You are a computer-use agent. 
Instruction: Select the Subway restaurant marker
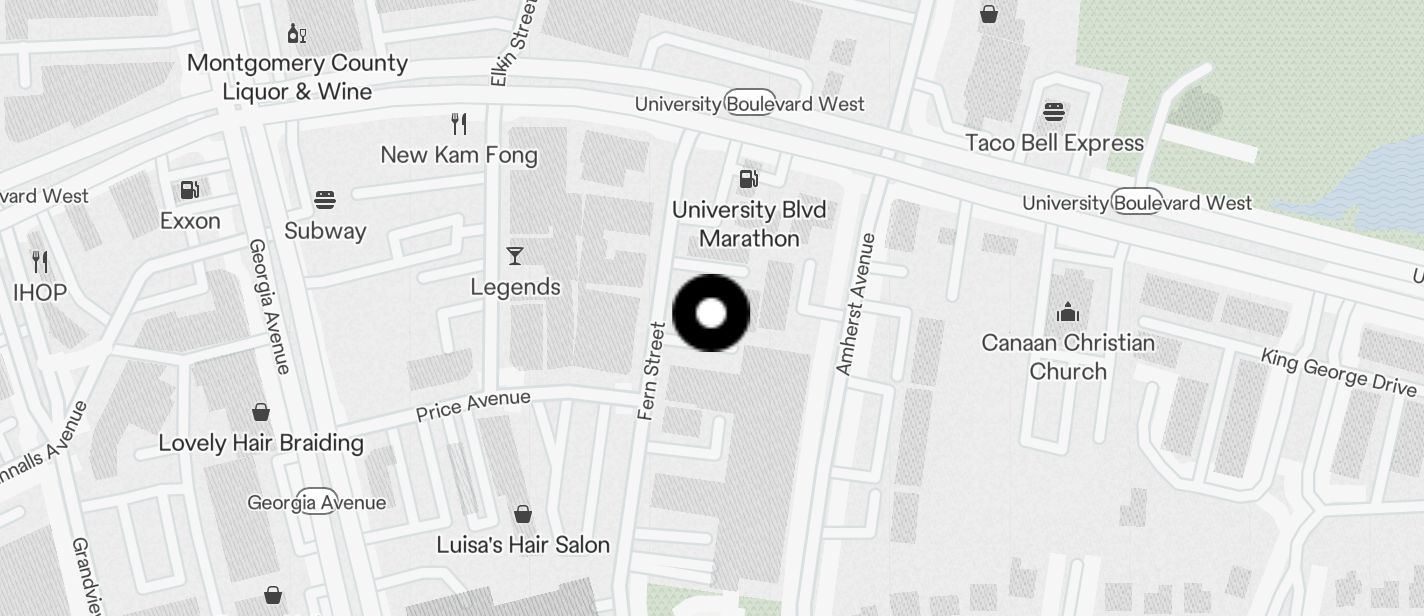325,200
